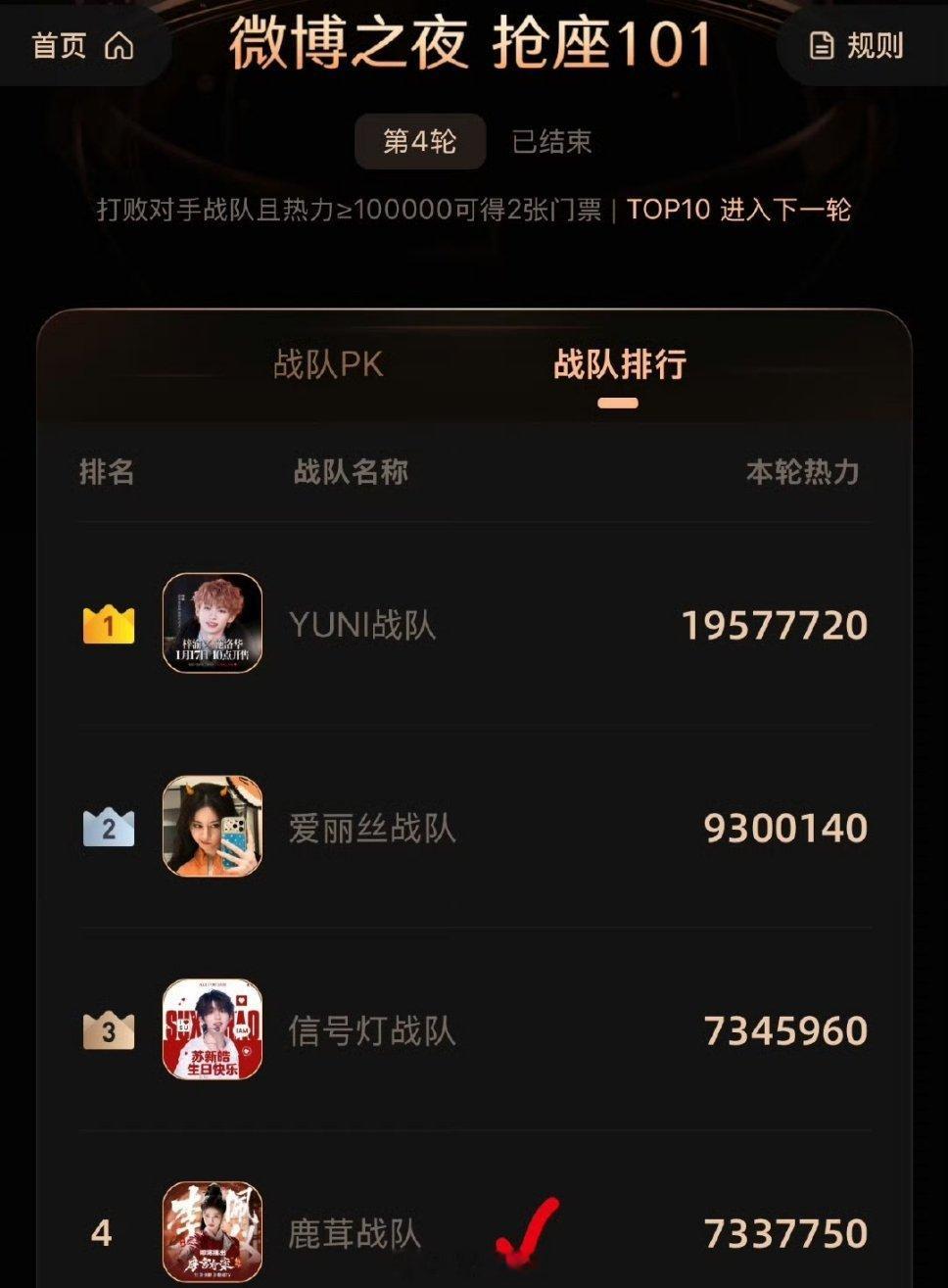Screen dimensions: 948x1288
Task: Open YUNI战队's avatar thumbnail
Action: pos(213,624)
